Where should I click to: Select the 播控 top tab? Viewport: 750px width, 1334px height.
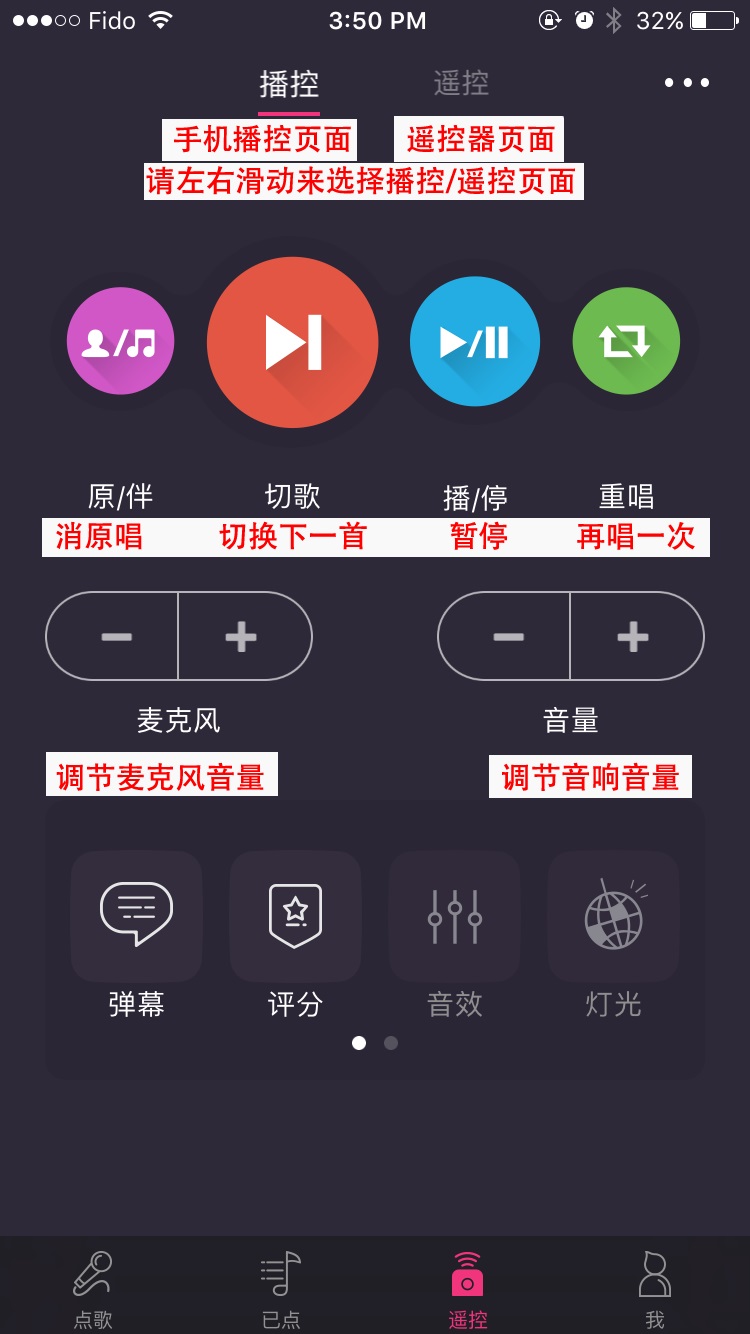point(289,83)
